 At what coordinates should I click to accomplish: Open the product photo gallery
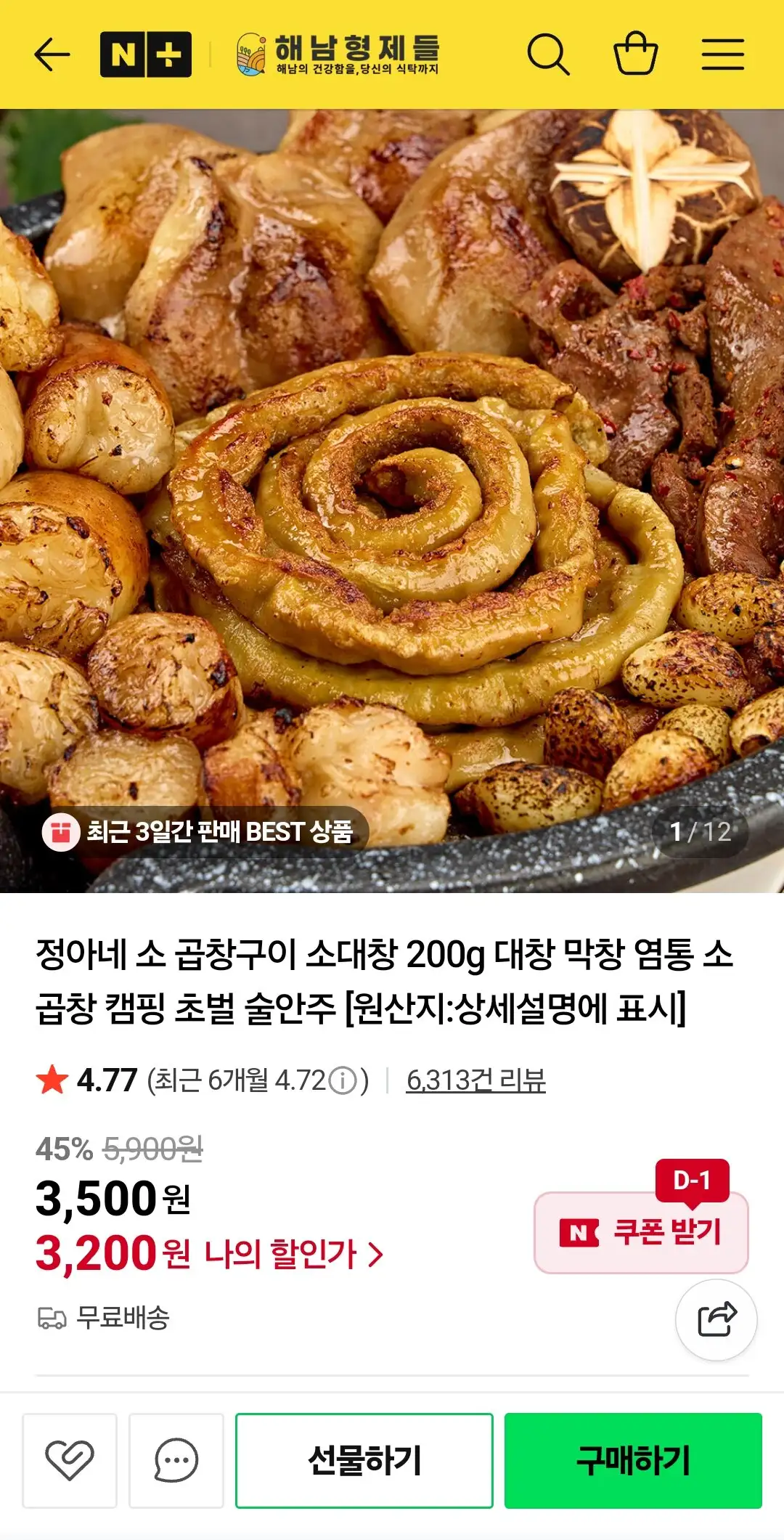click(x=392, y=501)
